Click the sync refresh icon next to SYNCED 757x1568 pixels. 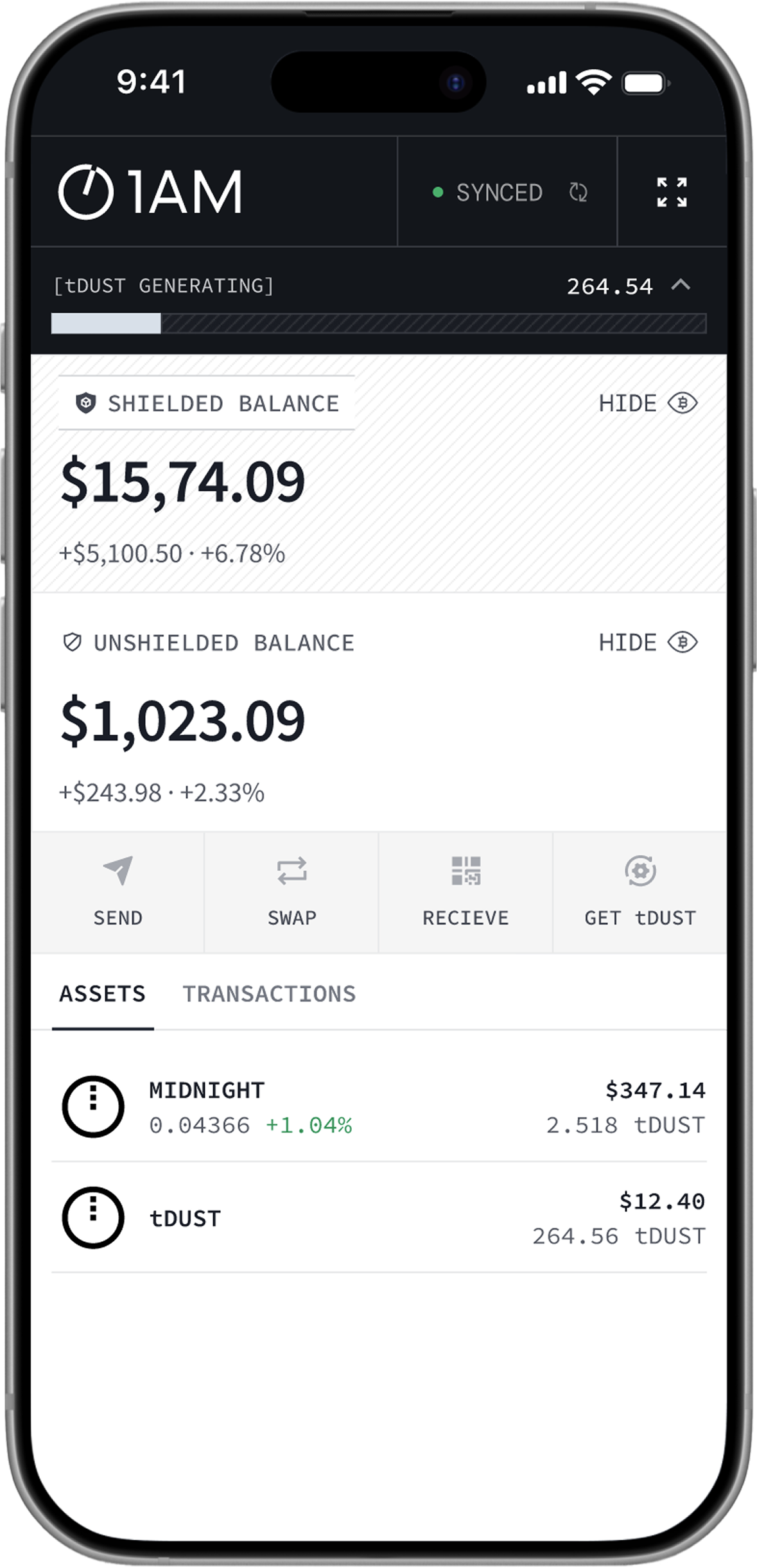(x=577, y=193)
